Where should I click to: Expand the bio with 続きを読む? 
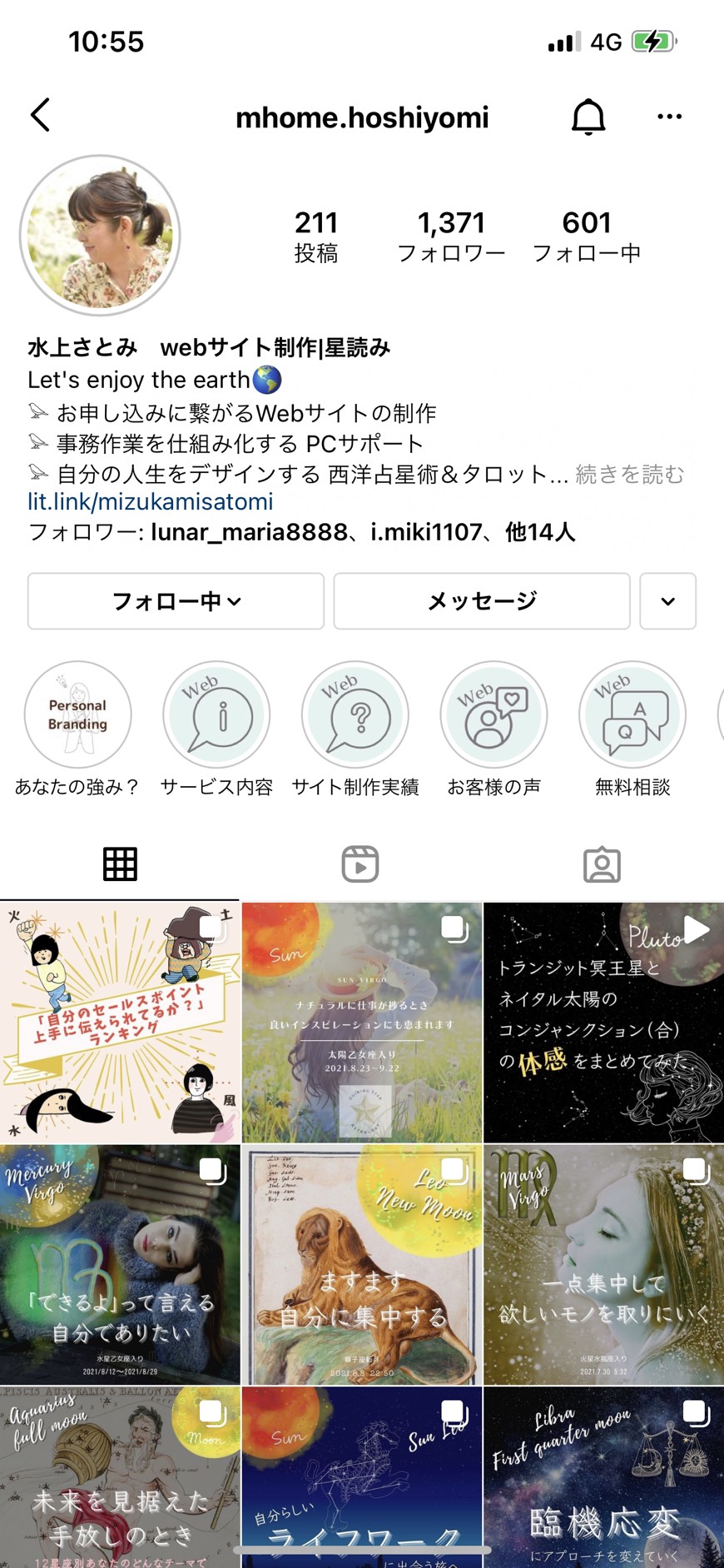pyautogui.click(x=630, y=474)
